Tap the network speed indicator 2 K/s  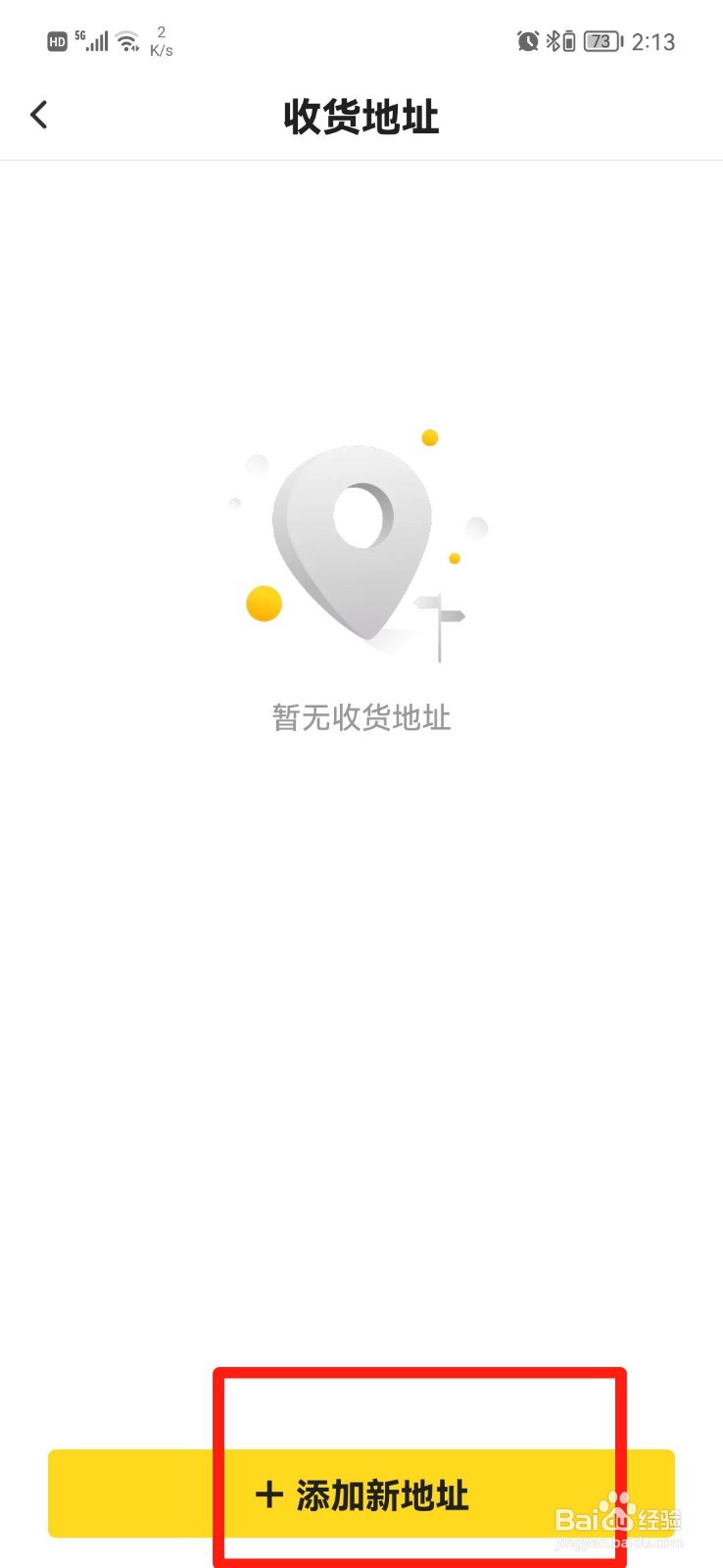pyautogui.click(x=160, y=41)
